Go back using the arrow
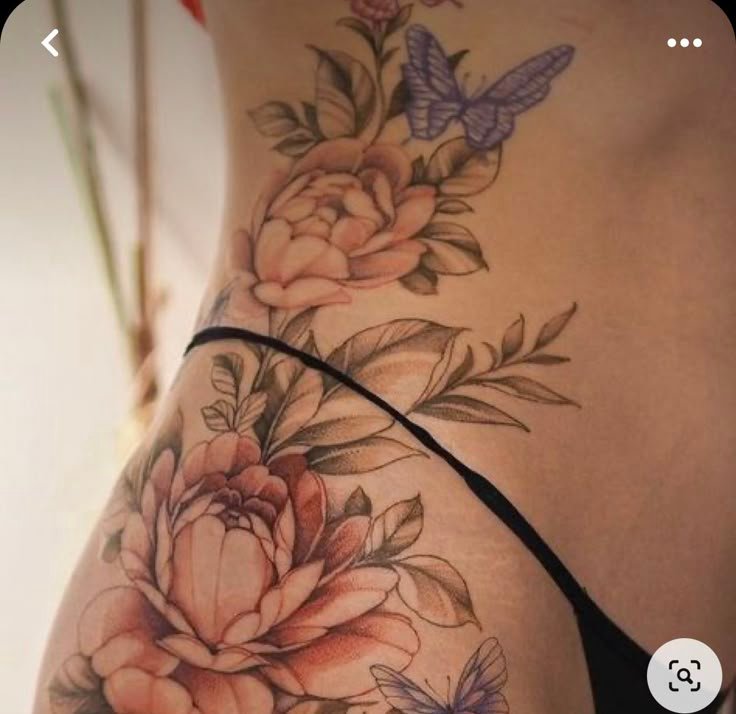736x714 pixels. tap(50, 43)
